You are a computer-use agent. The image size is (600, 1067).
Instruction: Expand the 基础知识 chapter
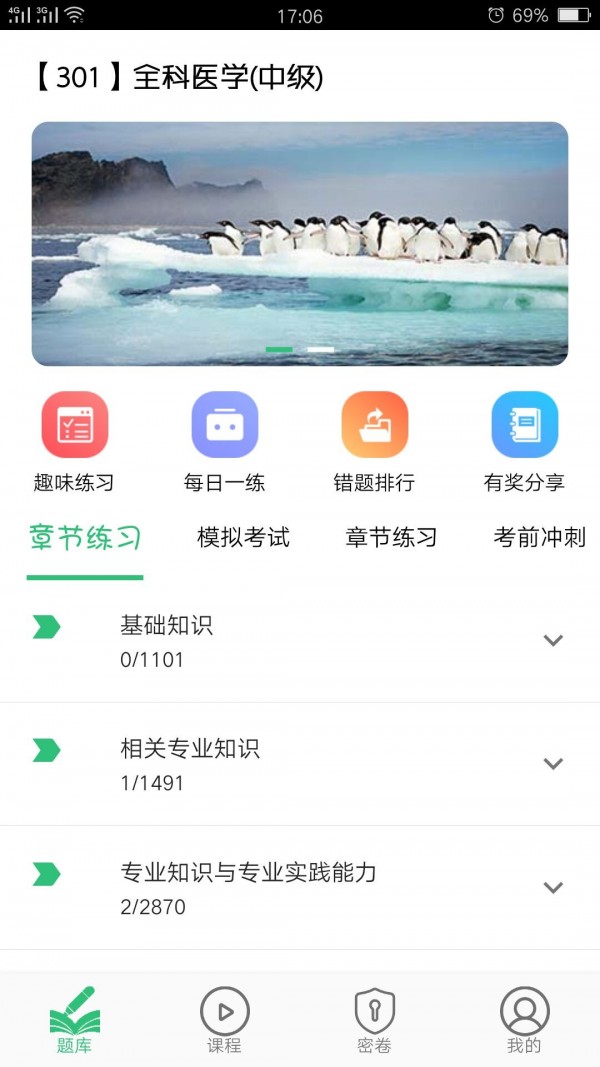[x=553, y=640]
